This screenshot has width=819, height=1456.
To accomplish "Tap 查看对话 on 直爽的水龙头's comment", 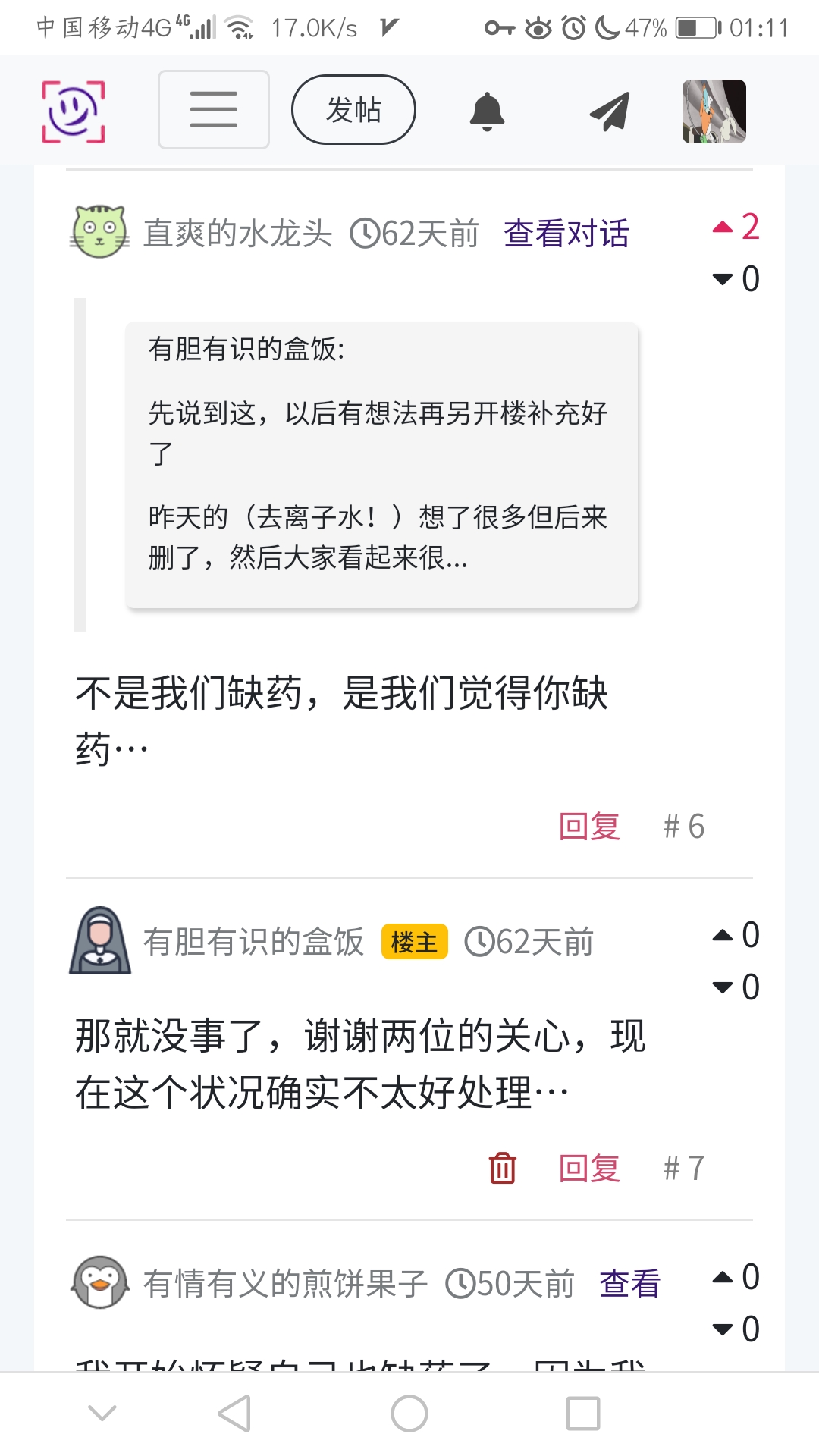I will pyautogui.click(x=566, y=233).
